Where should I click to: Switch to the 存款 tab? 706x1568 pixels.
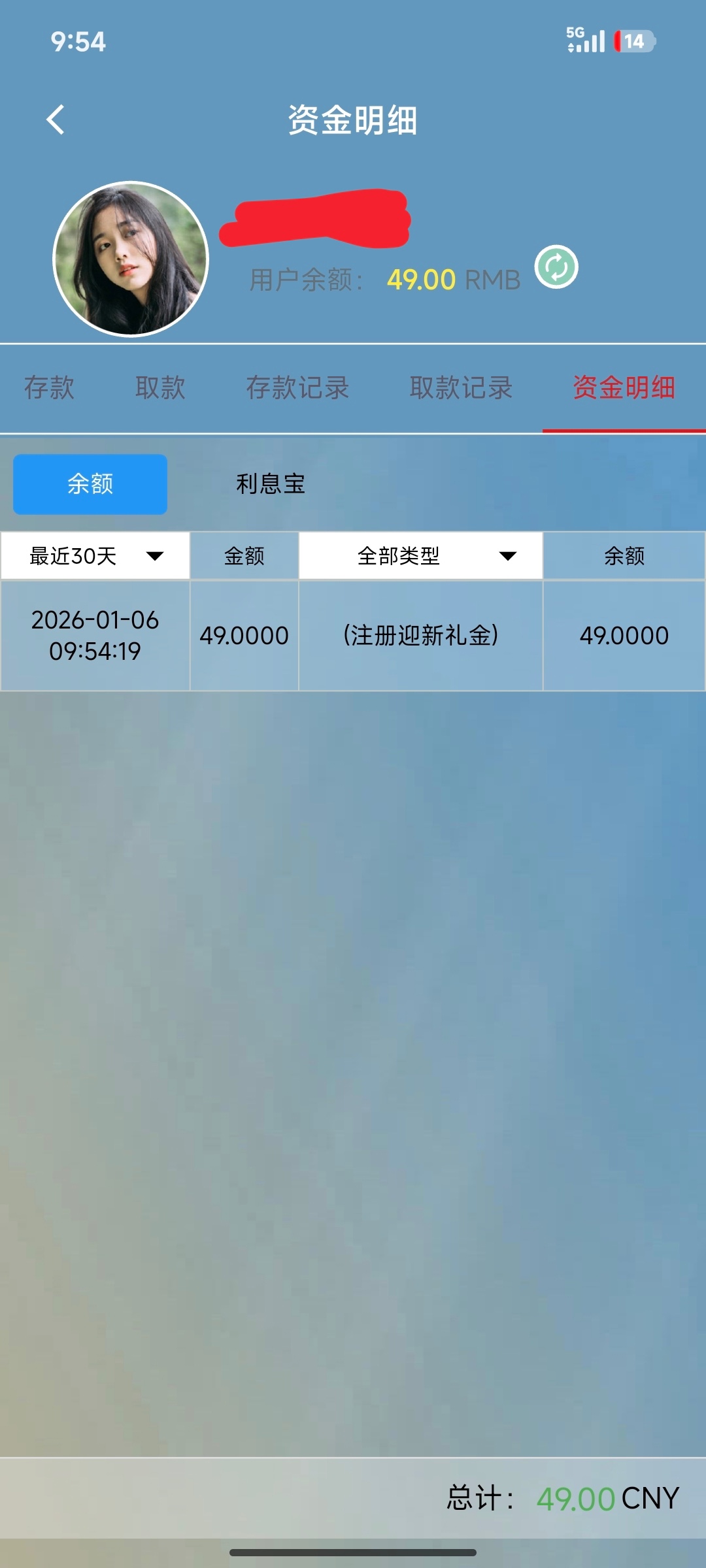pos(50,387)
